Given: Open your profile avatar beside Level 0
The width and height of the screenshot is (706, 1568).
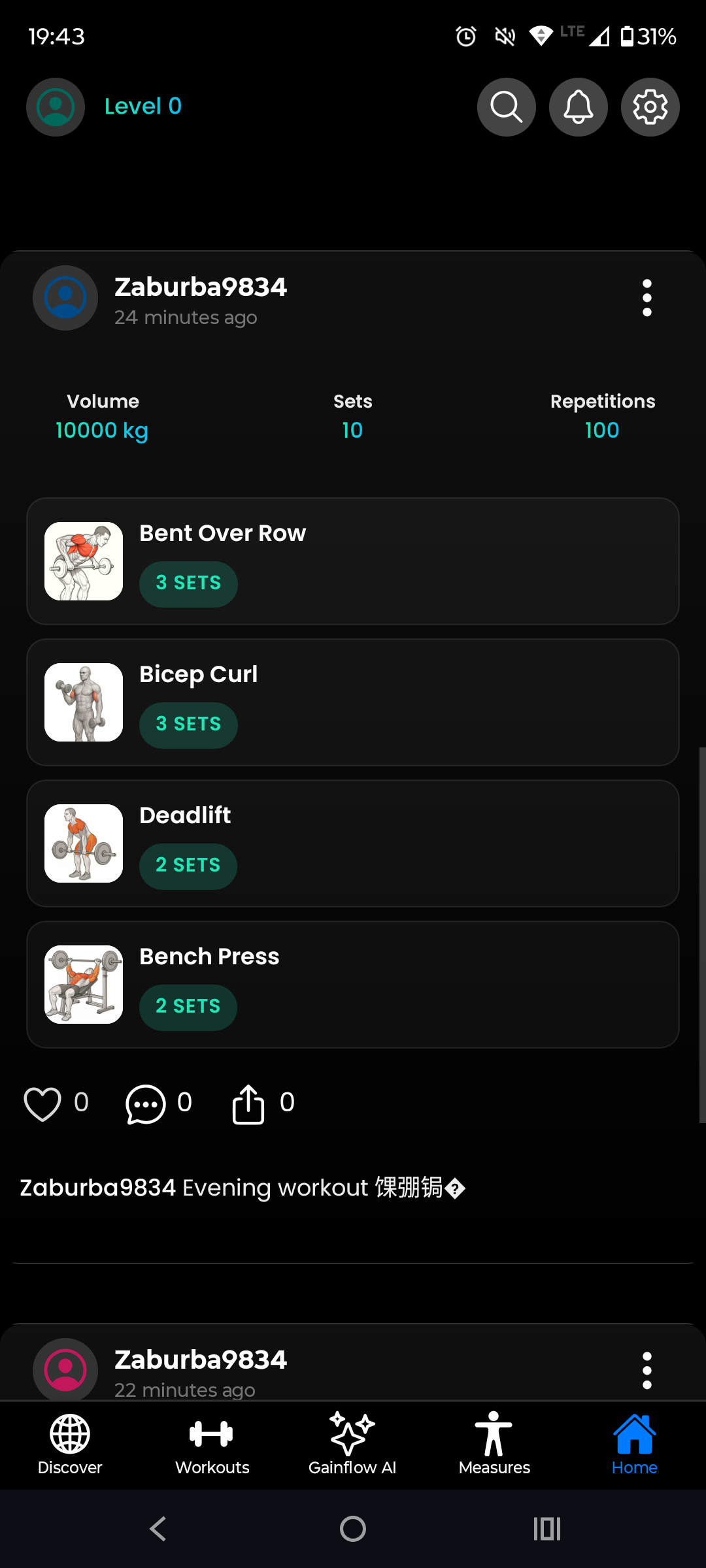Looking at the screenshot, I should pyautogui.click(x=56, y=107).
